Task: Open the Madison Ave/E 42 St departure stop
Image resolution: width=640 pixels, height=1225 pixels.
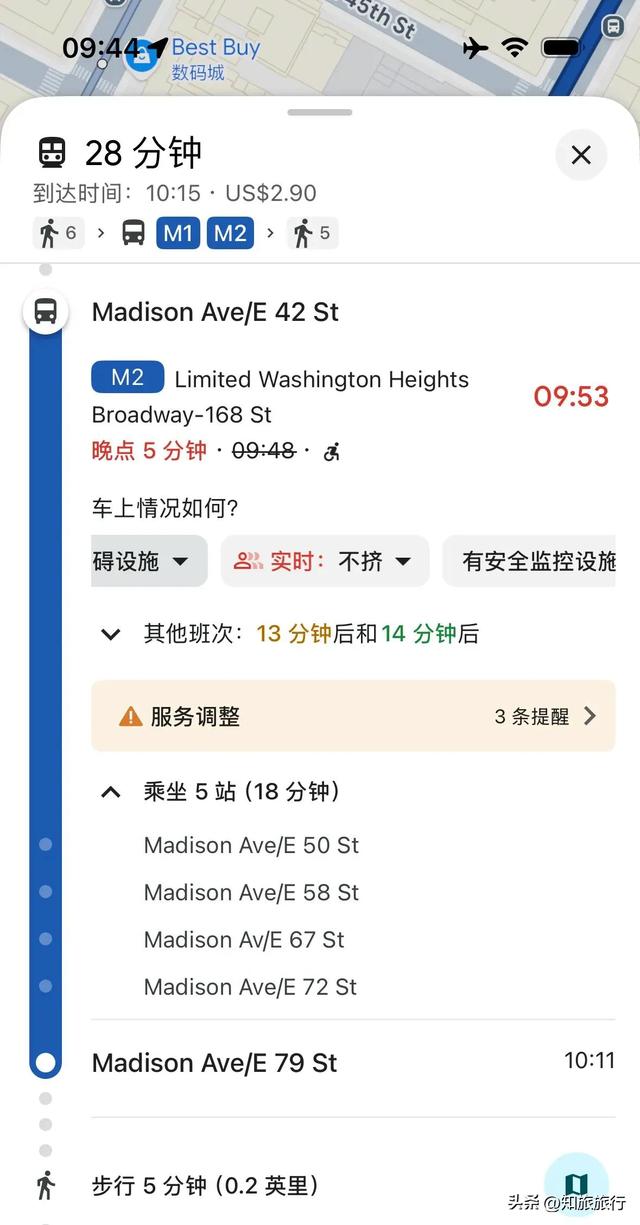Action: [215, 312]
